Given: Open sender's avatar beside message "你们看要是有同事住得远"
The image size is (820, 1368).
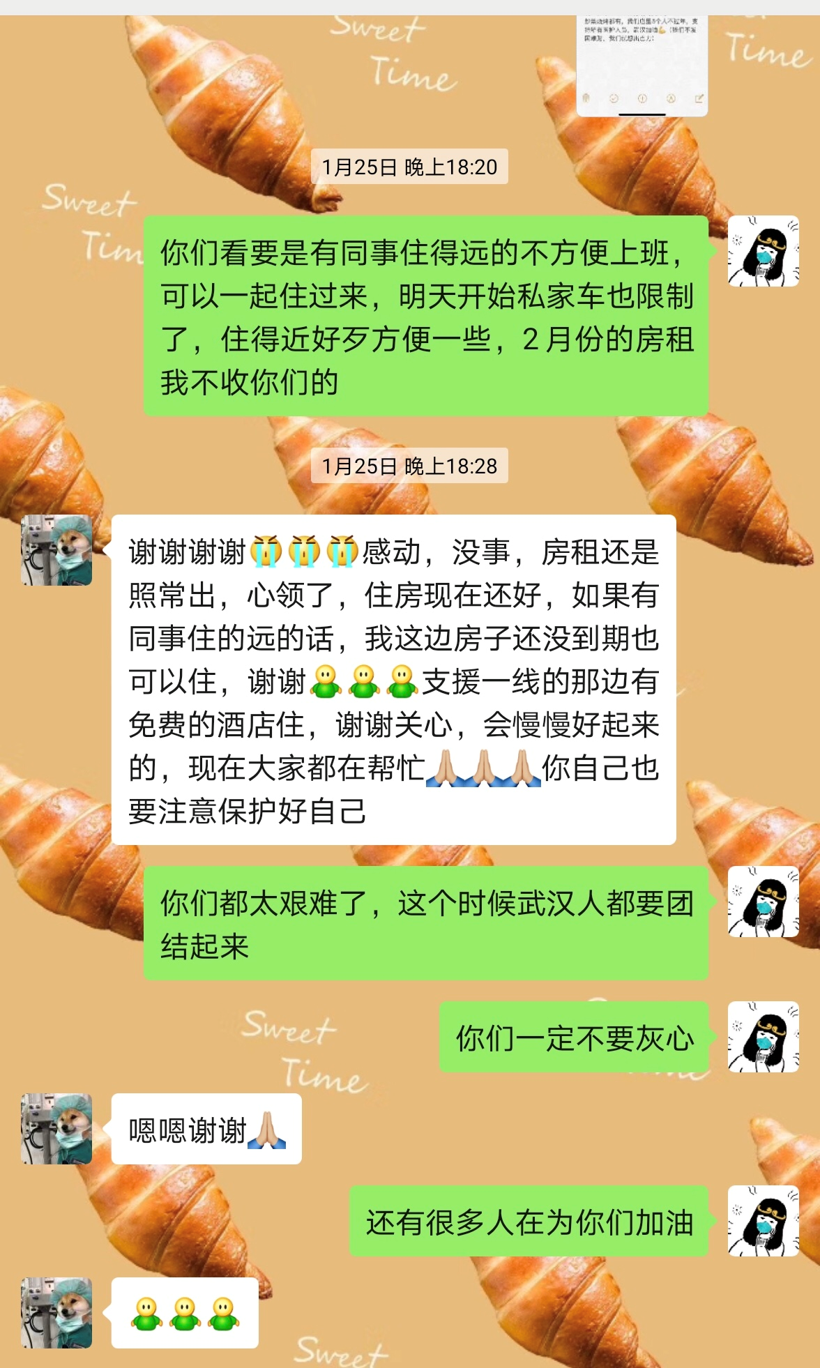Looking at the screenshot, I should click(x=762, y=251).
